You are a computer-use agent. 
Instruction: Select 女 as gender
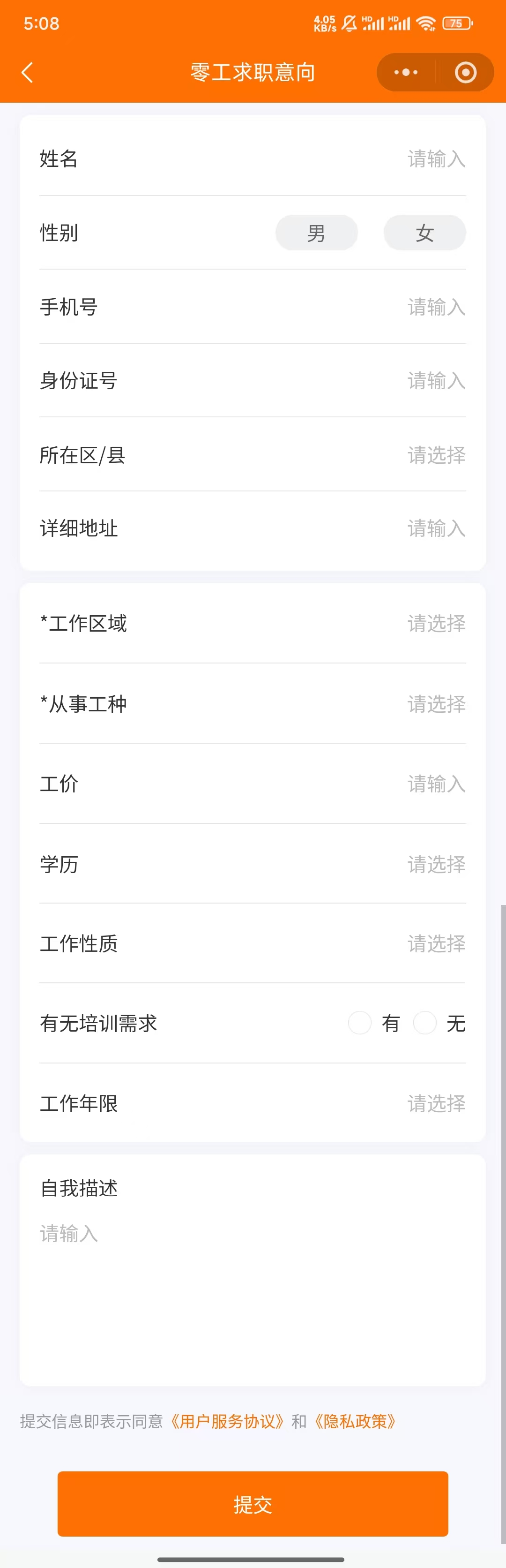(x=424, y=233)
